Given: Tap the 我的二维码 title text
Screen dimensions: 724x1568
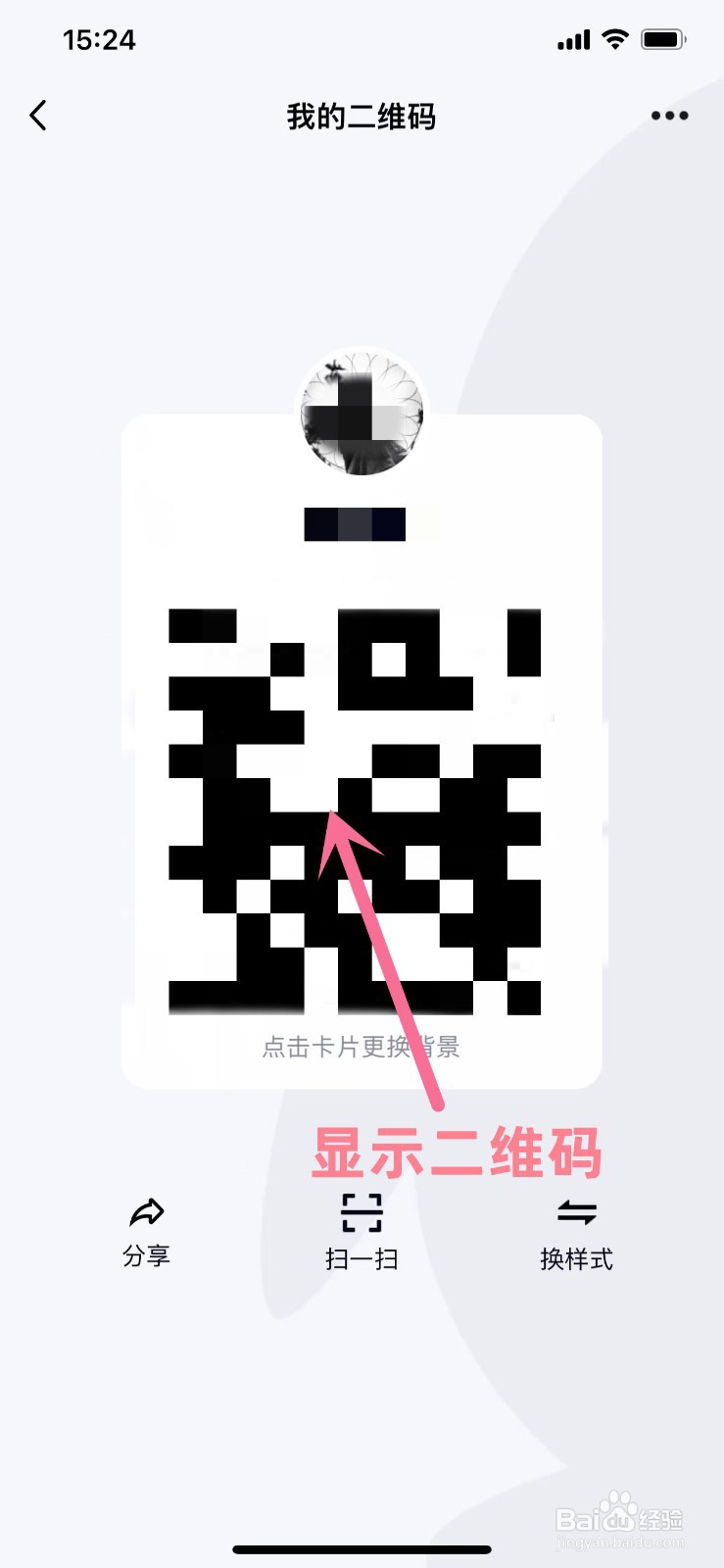Looking at the screenshot, I should pyautogui.click(x=362, y=117).
